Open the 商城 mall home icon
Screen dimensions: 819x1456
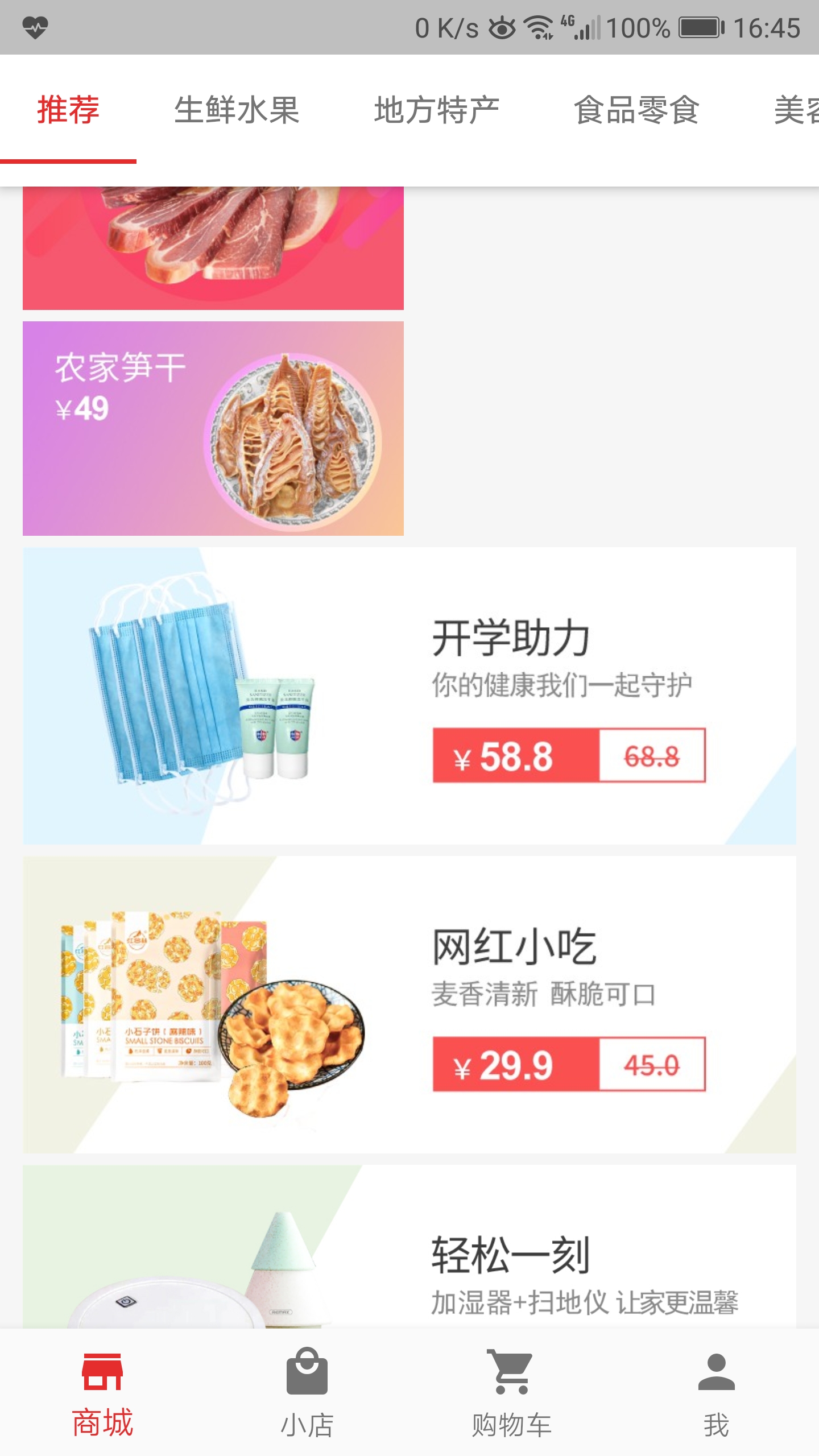pos(102,1379)
